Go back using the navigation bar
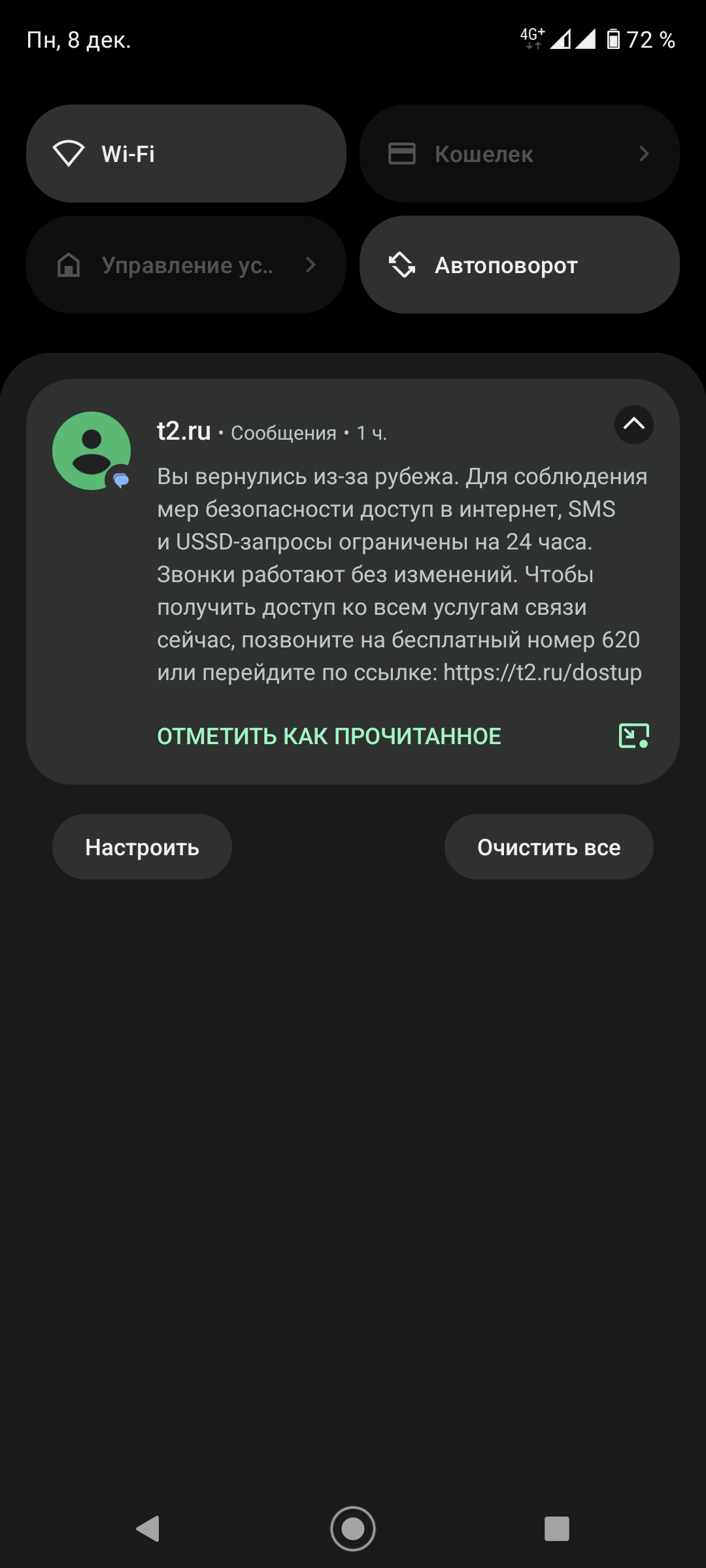706x1568 pixels. 148,1529
